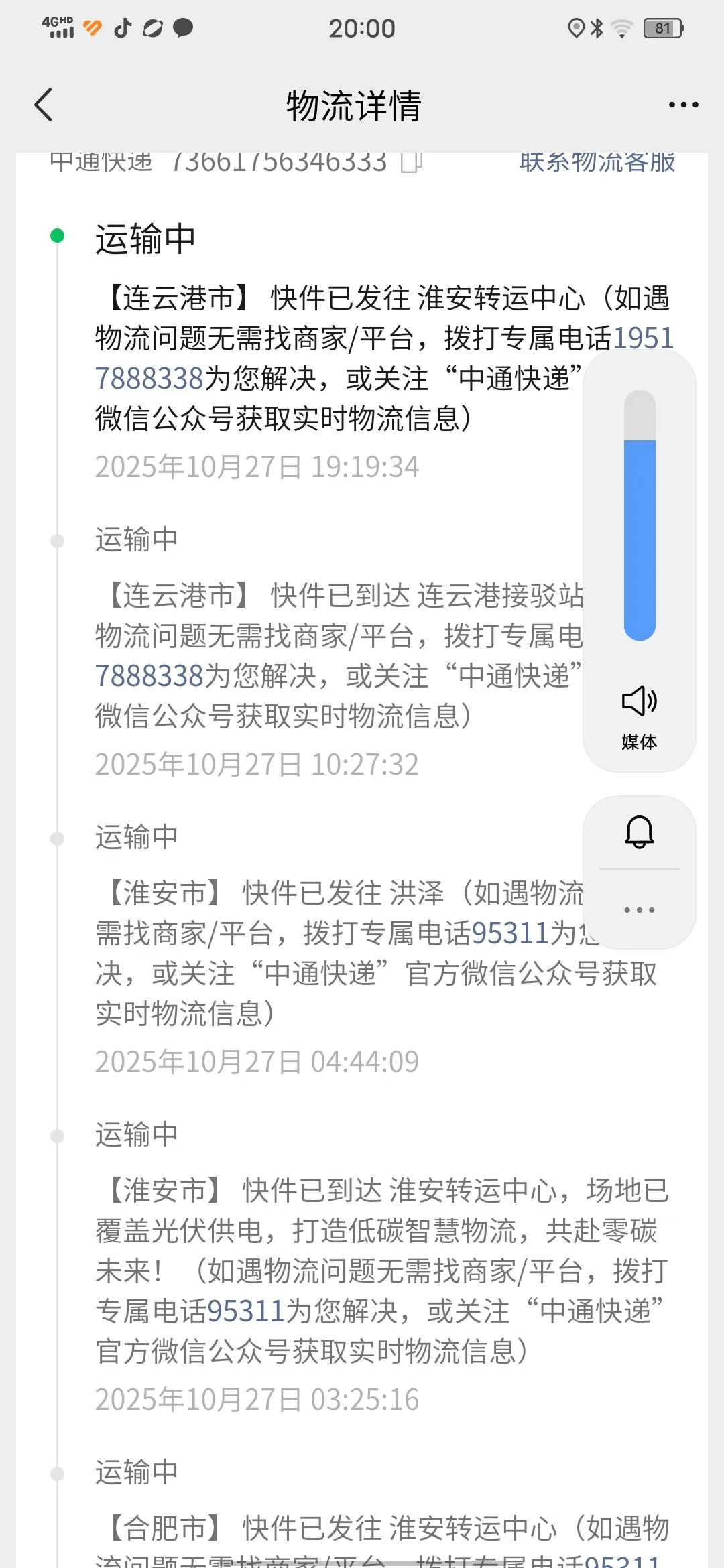The image size is (724, 1568).
Task: Copy the ZTO tracking number
Action: 411,161
